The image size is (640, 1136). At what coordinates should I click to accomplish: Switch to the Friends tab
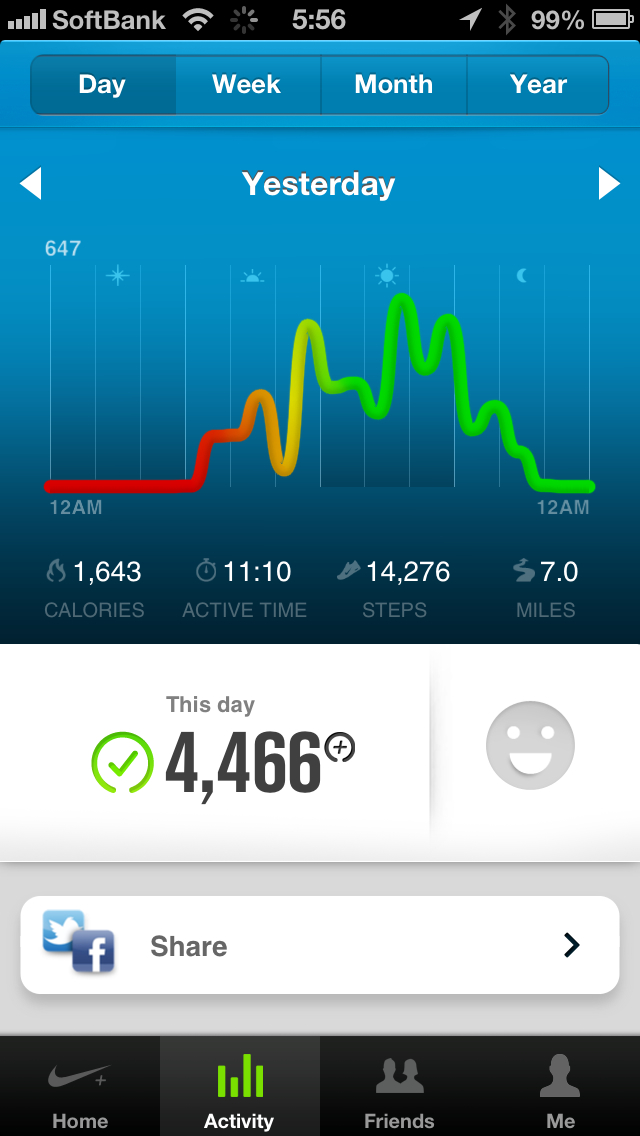399,1090
